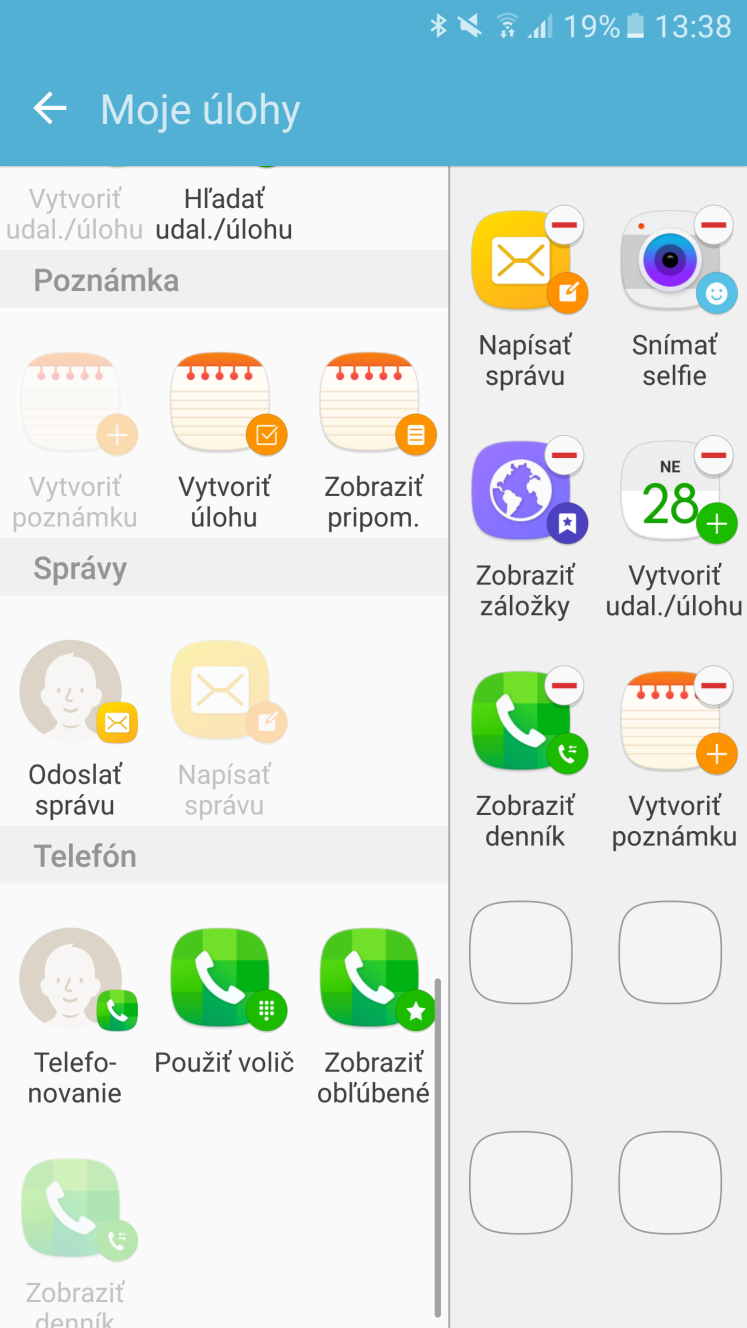Remove Zobraziť denník from selected tasks
Viewport: 747px width, 1328px height.
pos(565,686)
